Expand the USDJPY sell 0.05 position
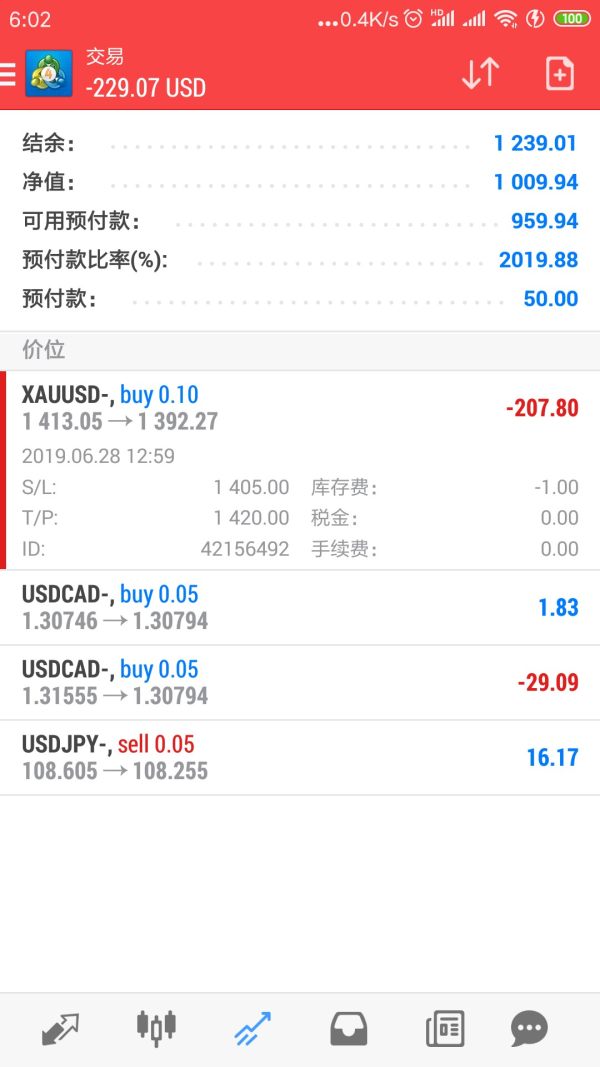The width and height of the screenshot is (600, 1067). coord(300,757)
